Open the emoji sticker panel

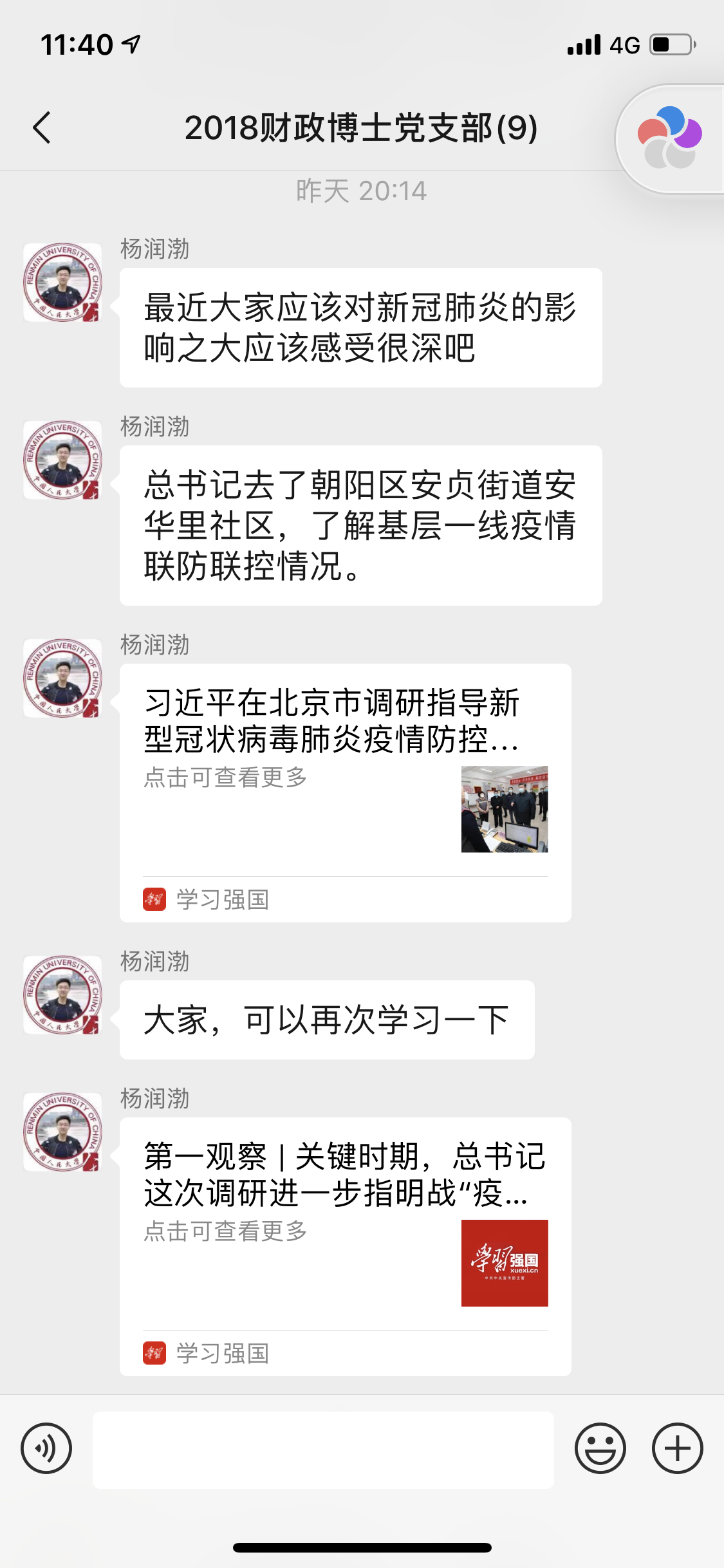(x=600, y=1448)
